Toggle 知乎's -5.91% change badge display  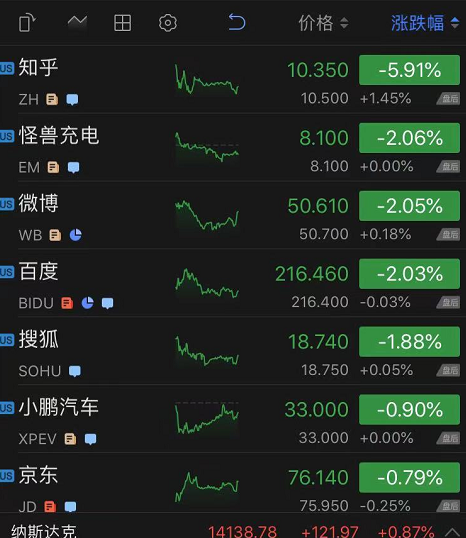click(x=409, y=70)
